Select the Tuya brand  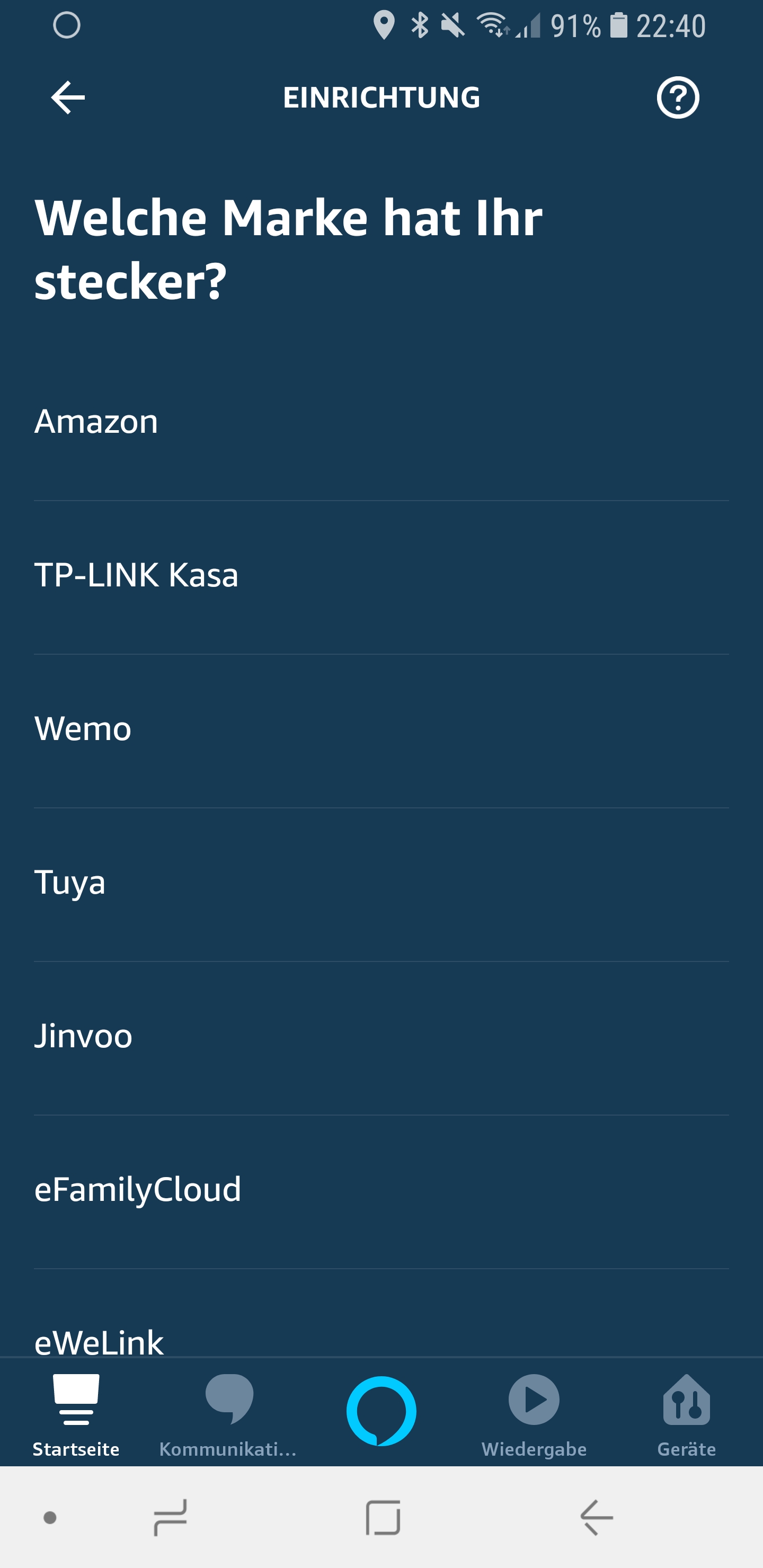tap(381, 882)
